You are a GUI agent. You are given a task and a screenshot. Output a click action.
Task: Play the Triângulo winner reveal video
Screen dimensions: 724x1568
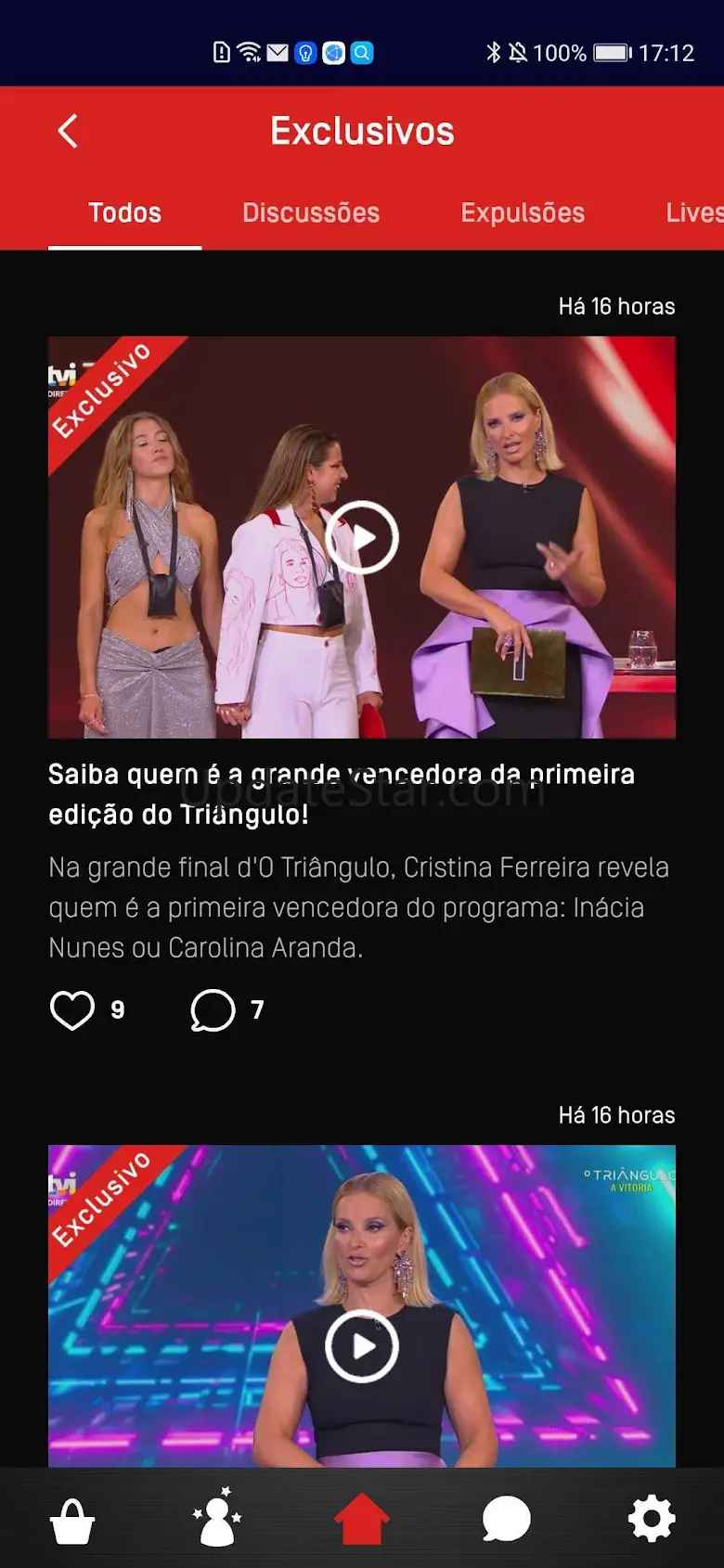362,537
